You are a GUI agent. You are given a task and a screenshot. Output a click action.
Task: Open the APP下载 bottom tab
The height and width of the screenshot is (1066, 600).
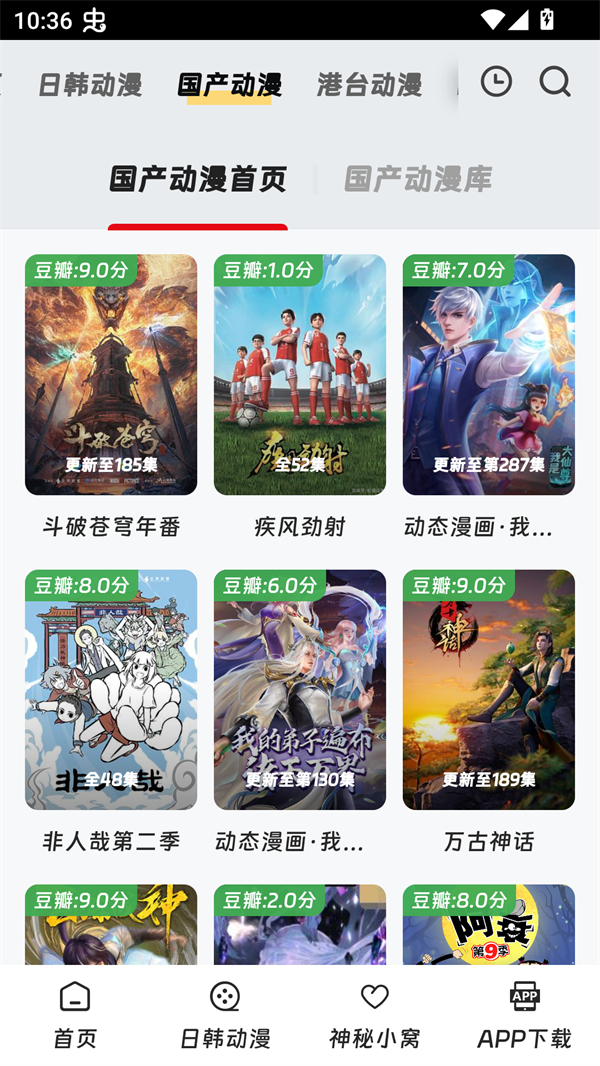click(525, 1015)
